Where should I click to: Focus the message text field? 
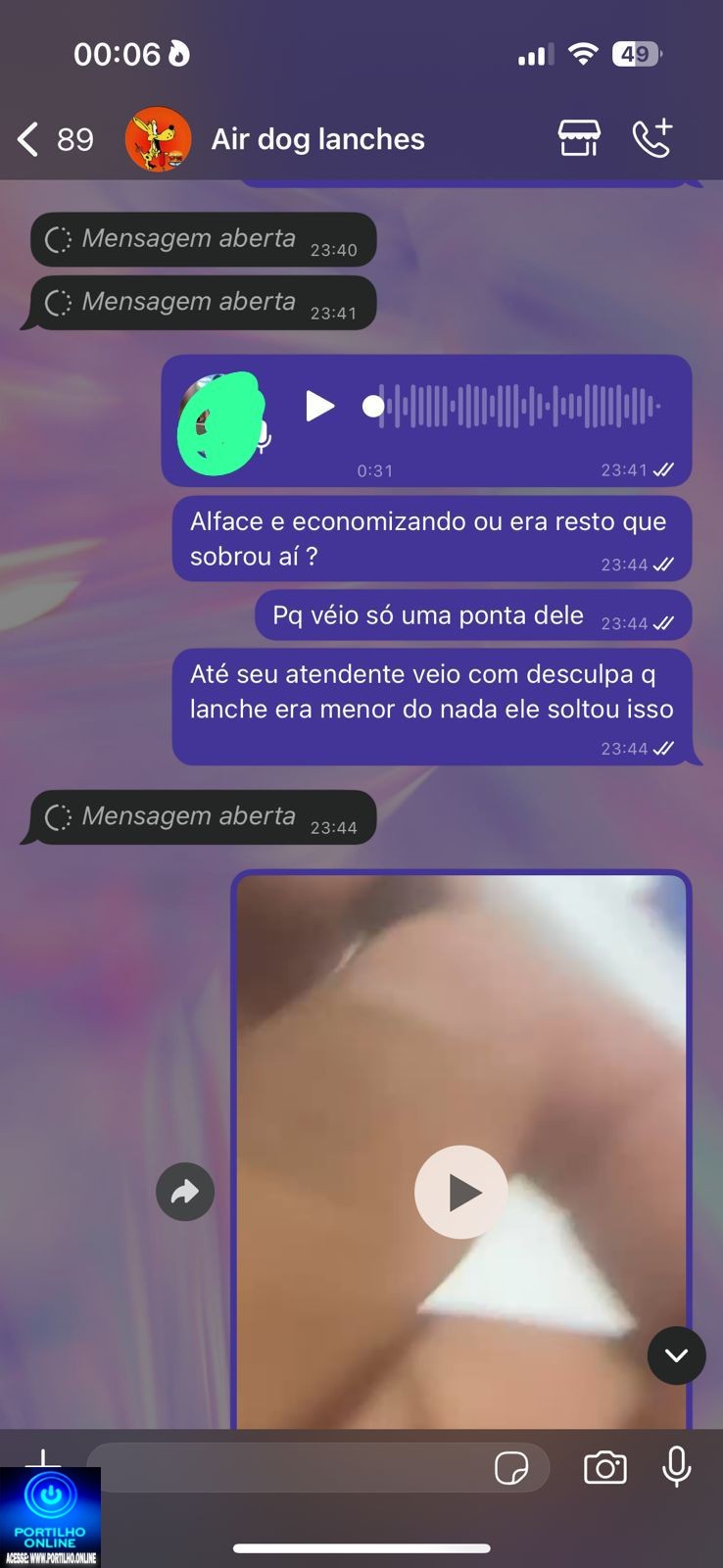coord(294,1468)
